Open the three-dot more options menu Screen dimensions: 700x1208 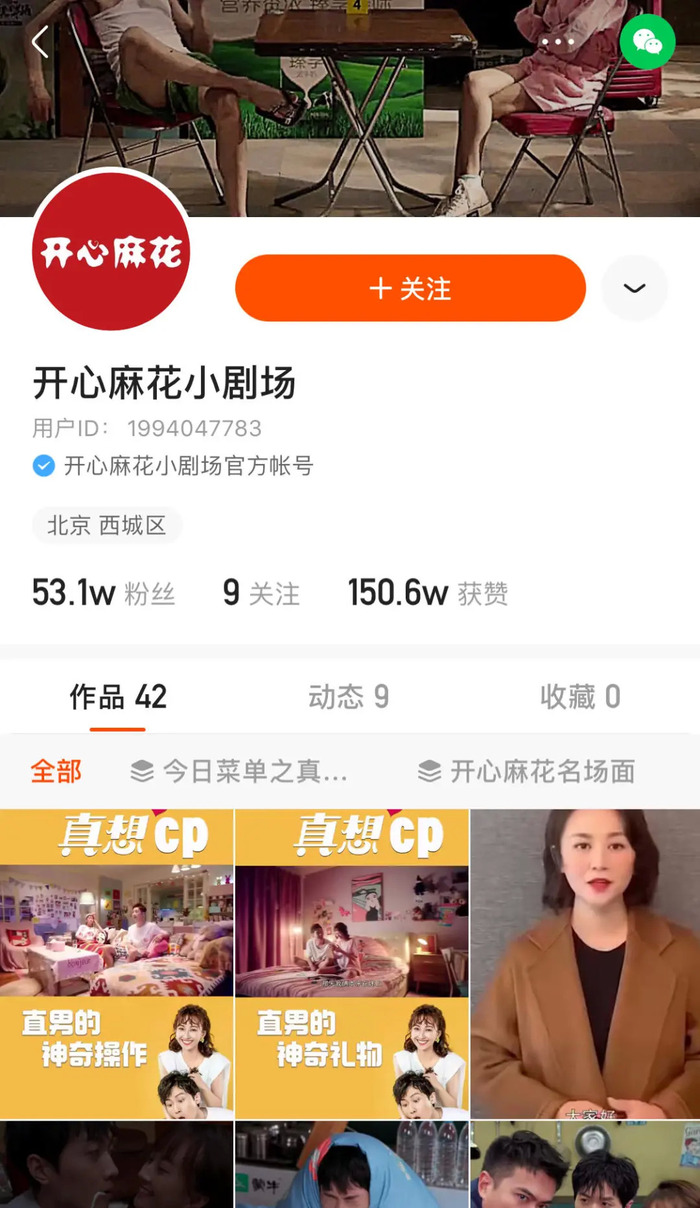(x=558, y=42)
